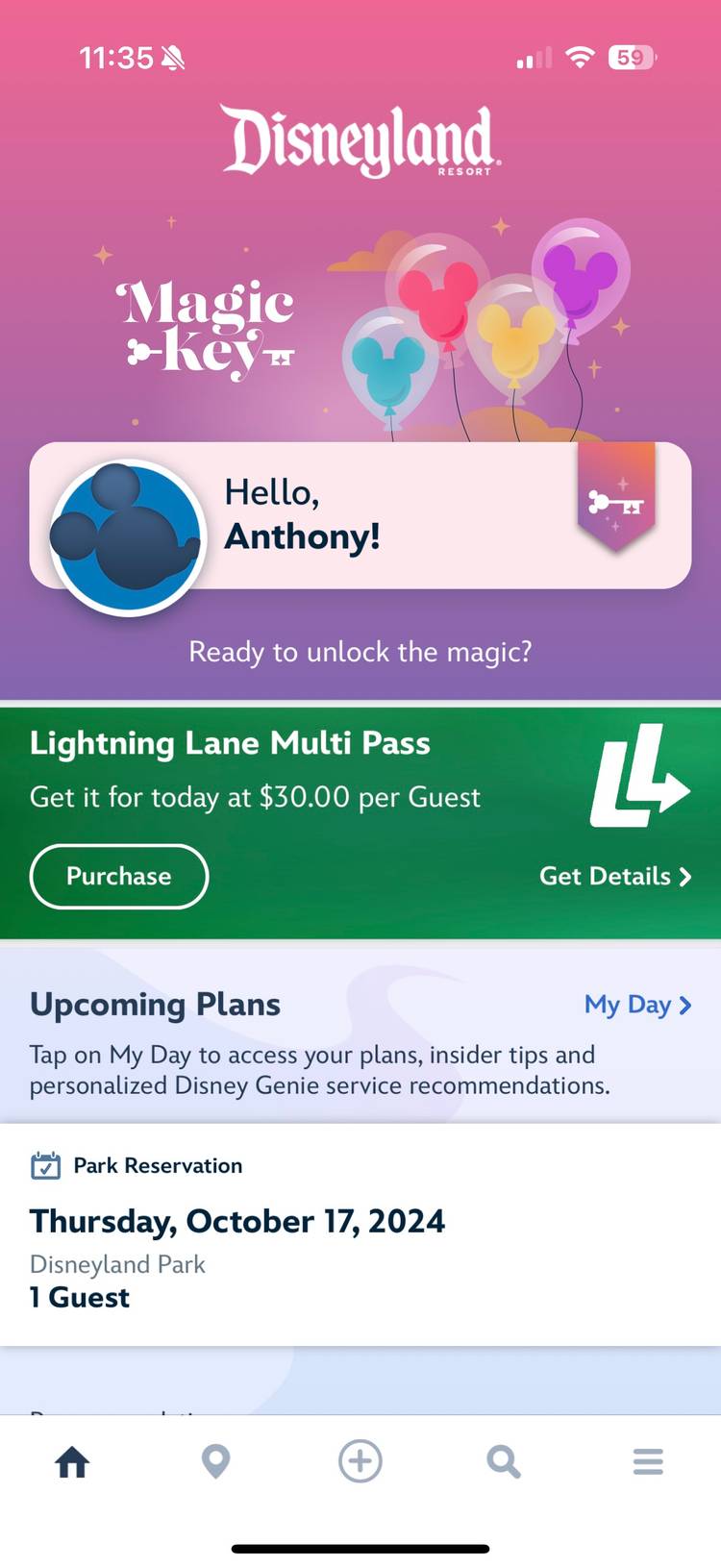
Task: Open the search icon
Action: tap(504, 1461)
